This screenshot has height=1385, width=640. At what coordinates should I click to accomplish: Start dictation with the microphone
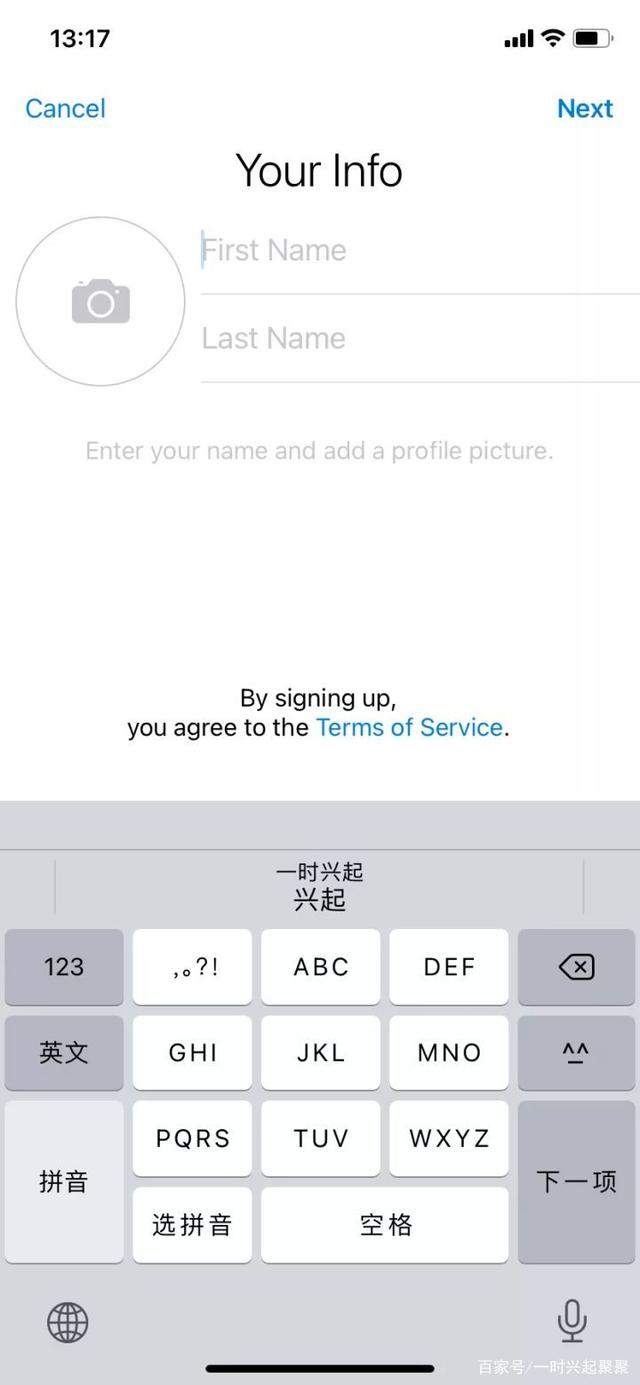[x=571, y=1321]
